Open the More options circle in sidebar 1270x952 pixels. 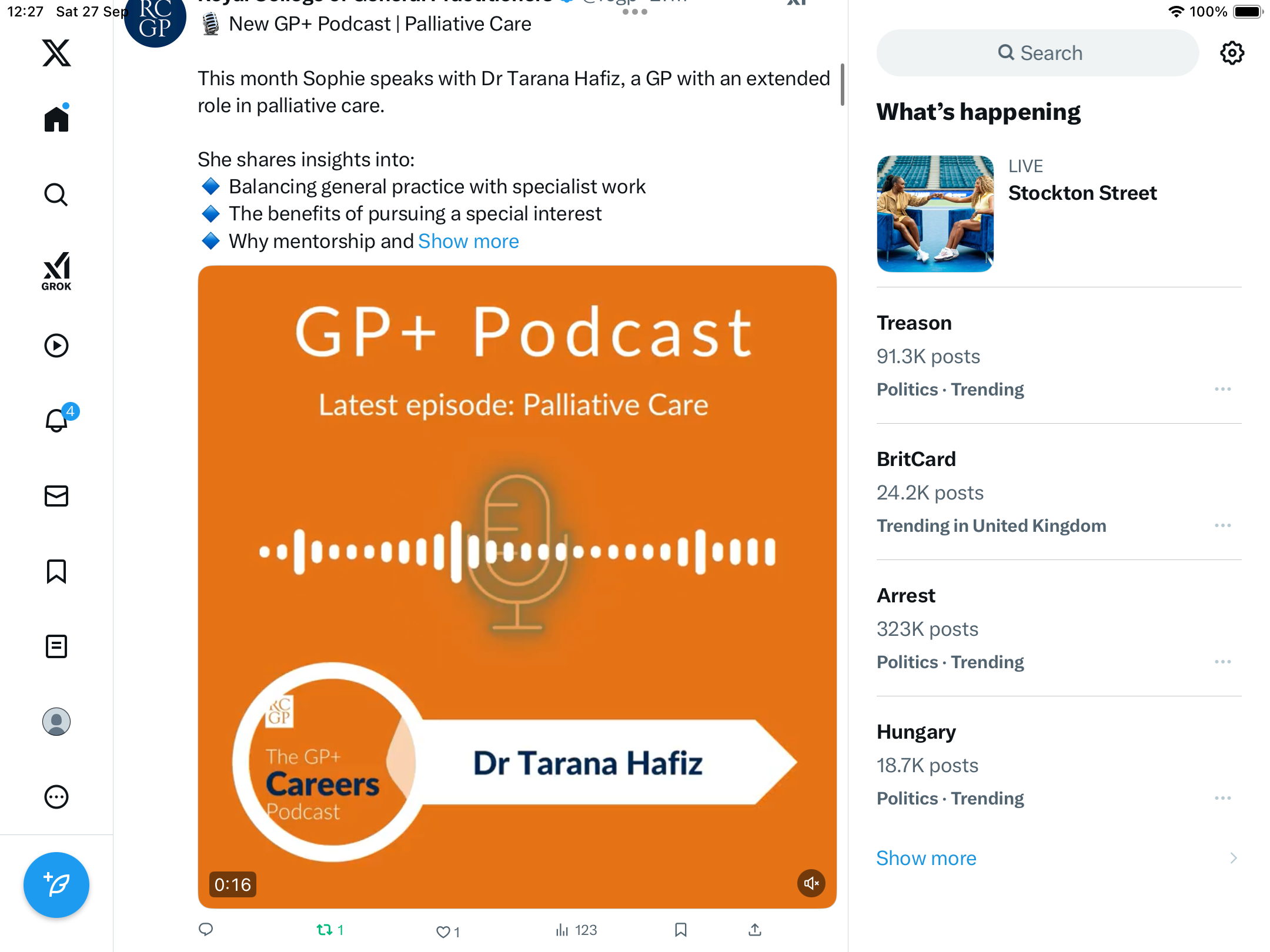pyautogui.click(x=56, y=797)
